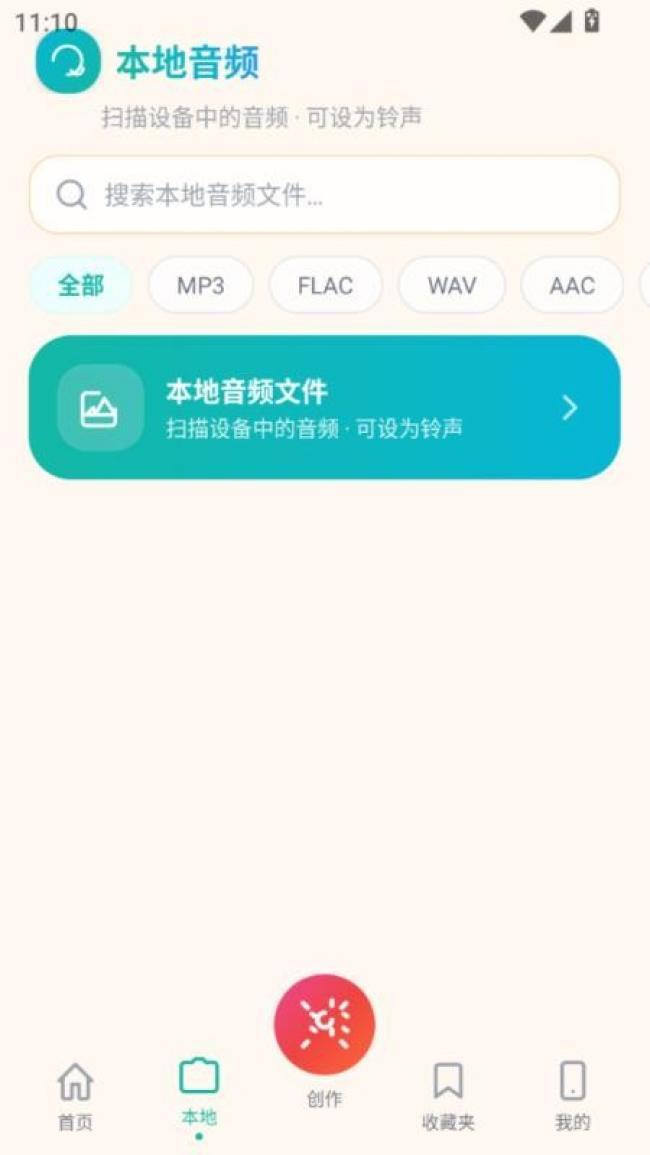This screenshot has height=1155, width=650.
Task: Tap the red 创作 button
Action: pos(324,1025)
